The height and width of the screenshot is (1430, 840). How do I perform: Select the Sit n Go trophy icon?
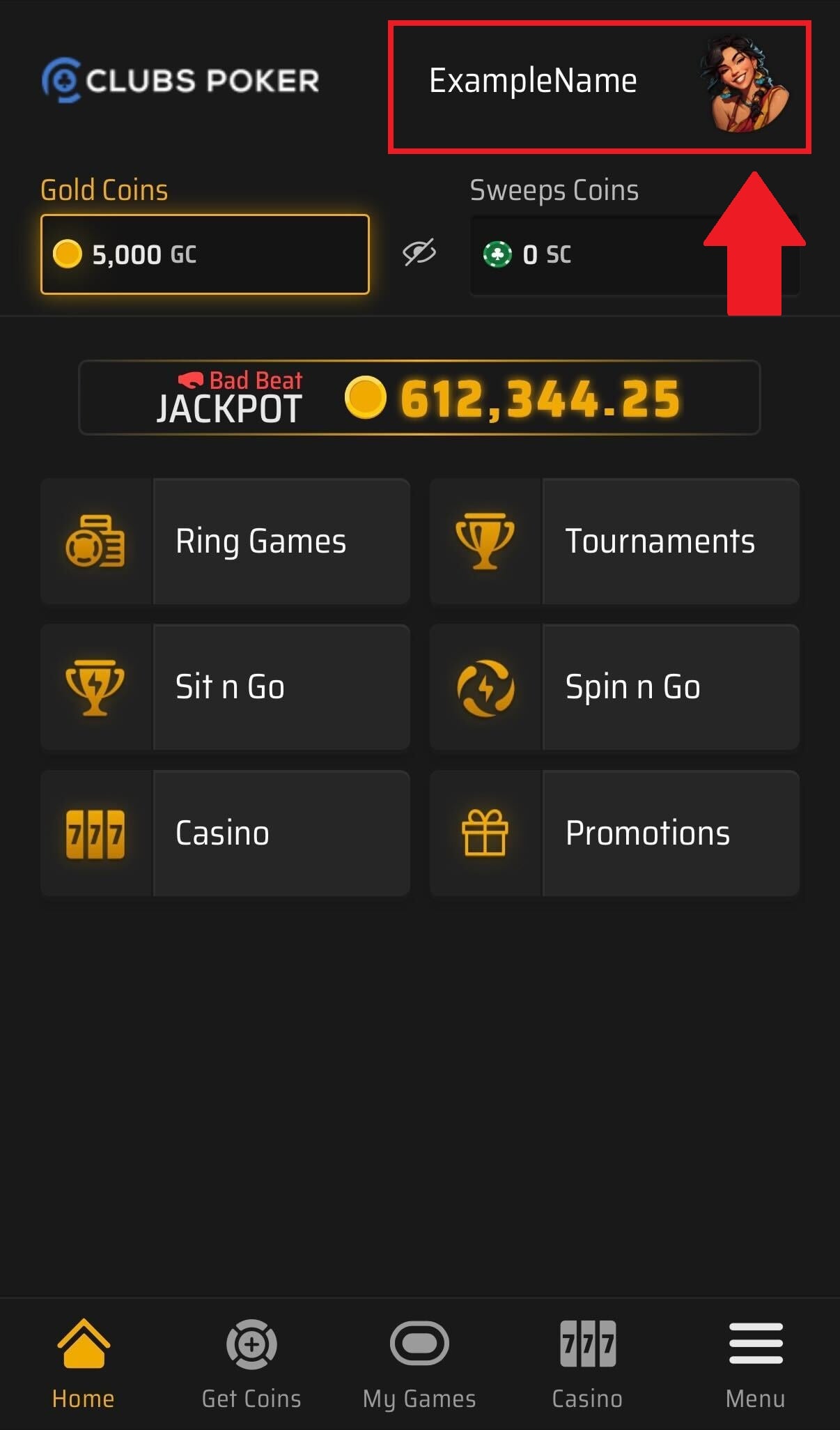pyautogui.click(x=97, y=686)
